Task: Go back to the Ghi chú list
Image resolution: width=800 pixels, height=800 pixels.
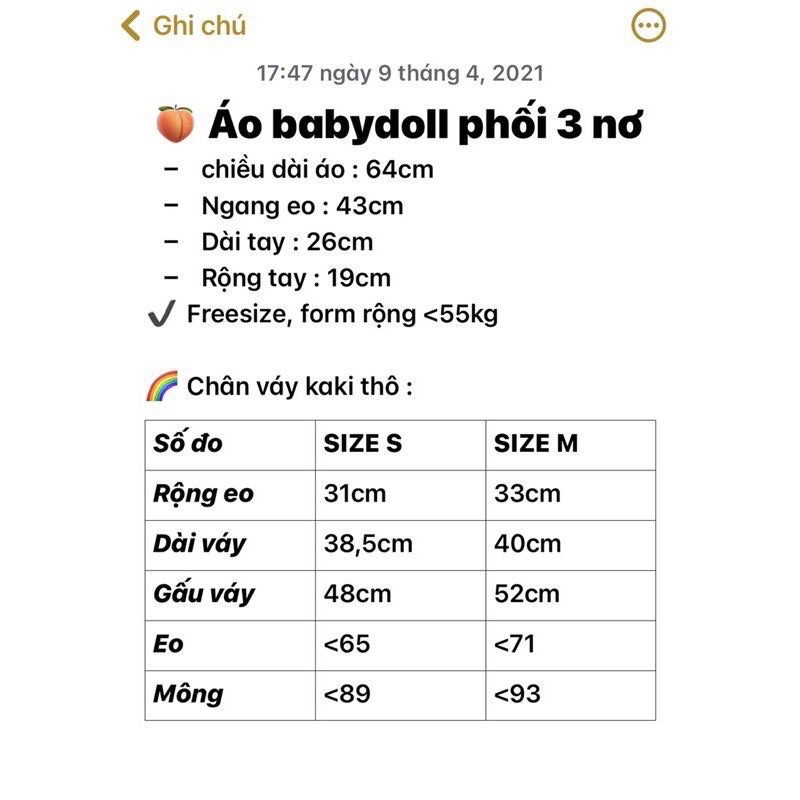Action: 184,26
